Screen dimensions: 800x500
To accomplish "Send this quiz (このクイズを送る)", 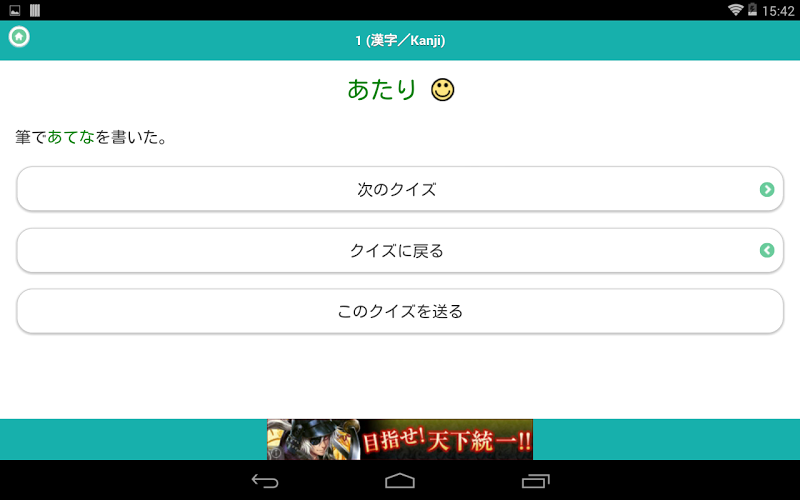I will [399, 312].
